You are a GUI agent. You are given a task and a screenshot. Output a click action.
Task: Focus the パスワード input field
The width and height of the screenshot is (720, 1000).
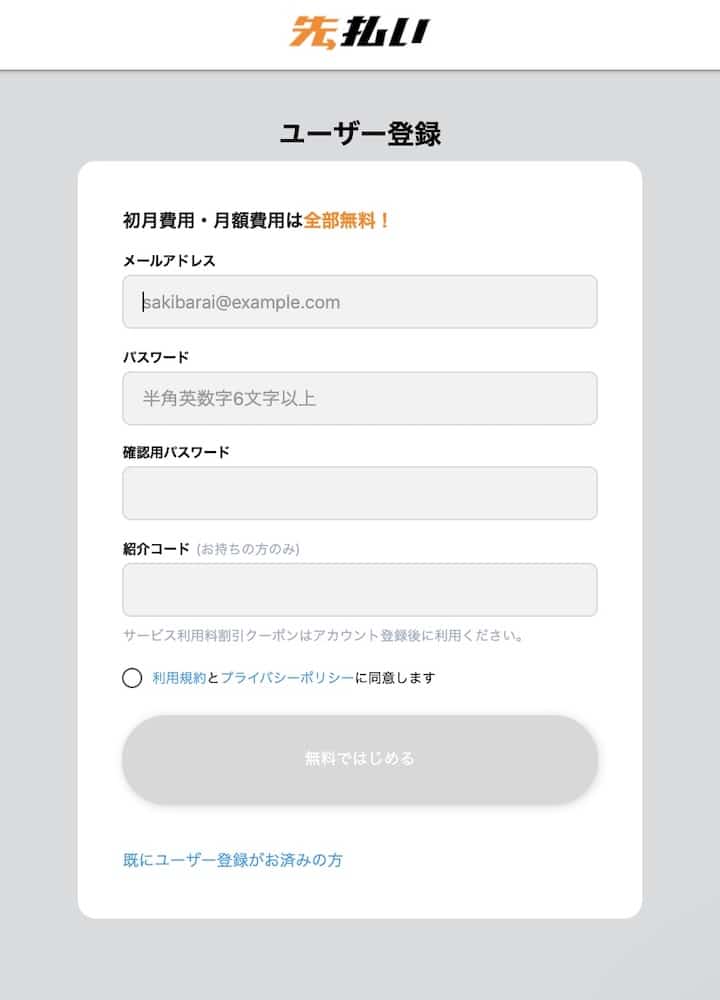point(360,398)
